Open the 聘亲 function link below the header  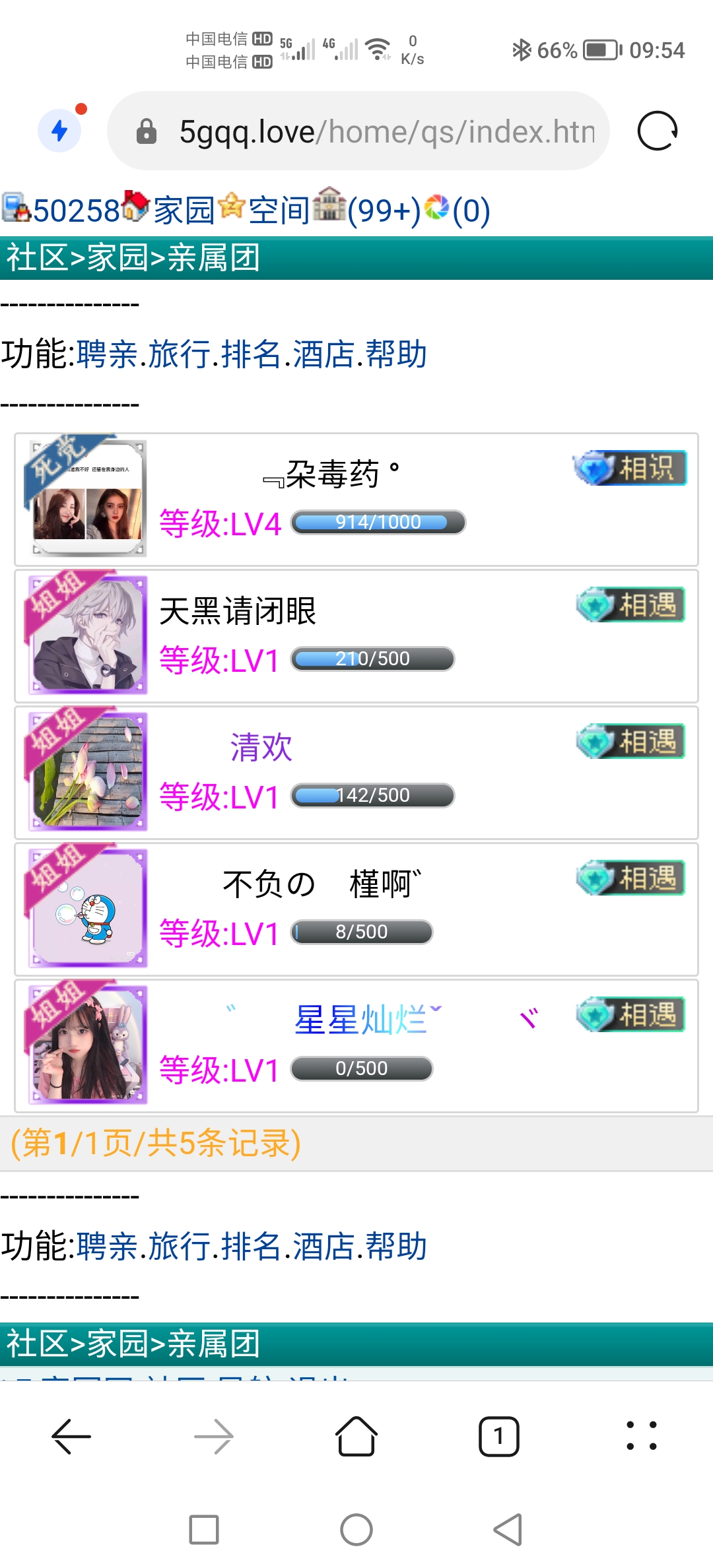pos(108,354)
